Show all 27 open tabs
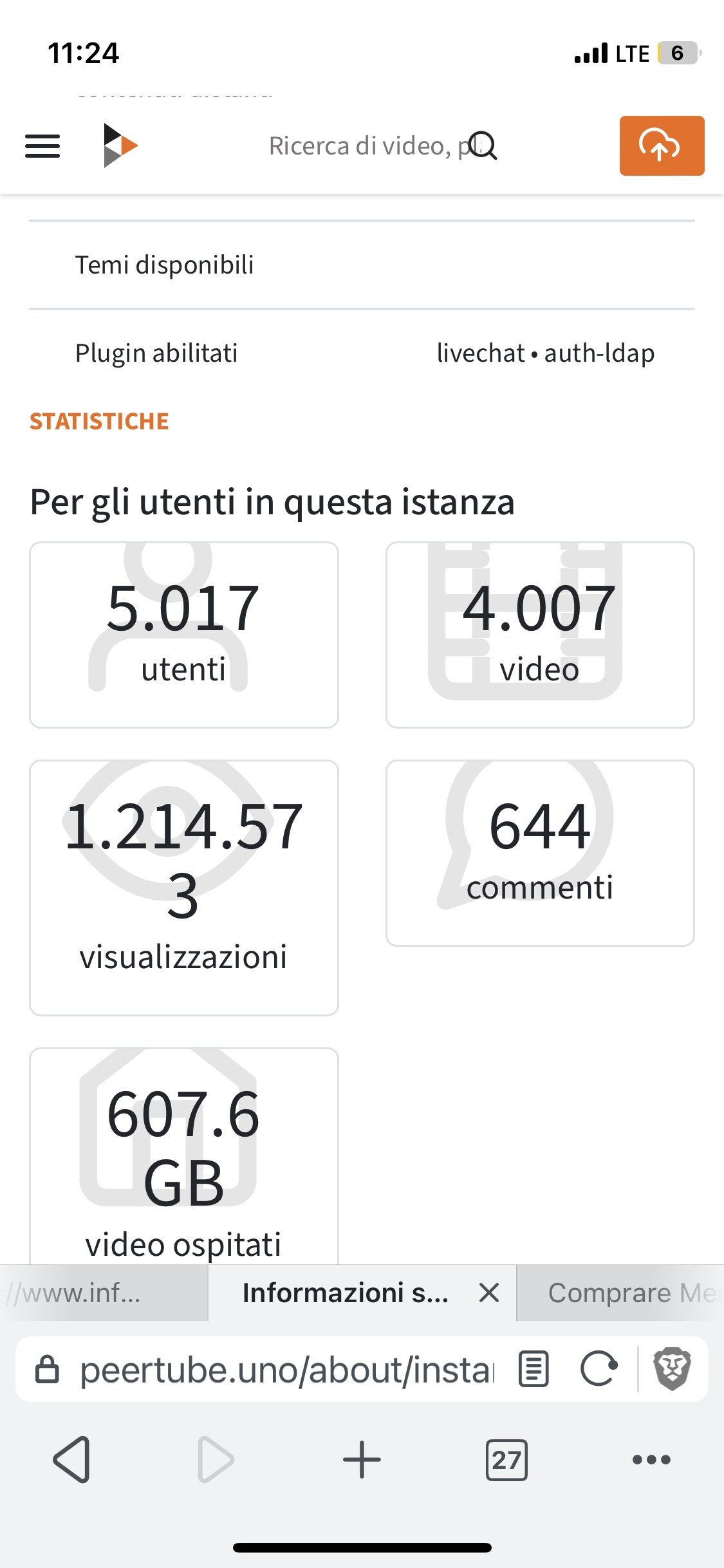The height and width of the screenshot is (1568, 724). [x=506, y=1460]
